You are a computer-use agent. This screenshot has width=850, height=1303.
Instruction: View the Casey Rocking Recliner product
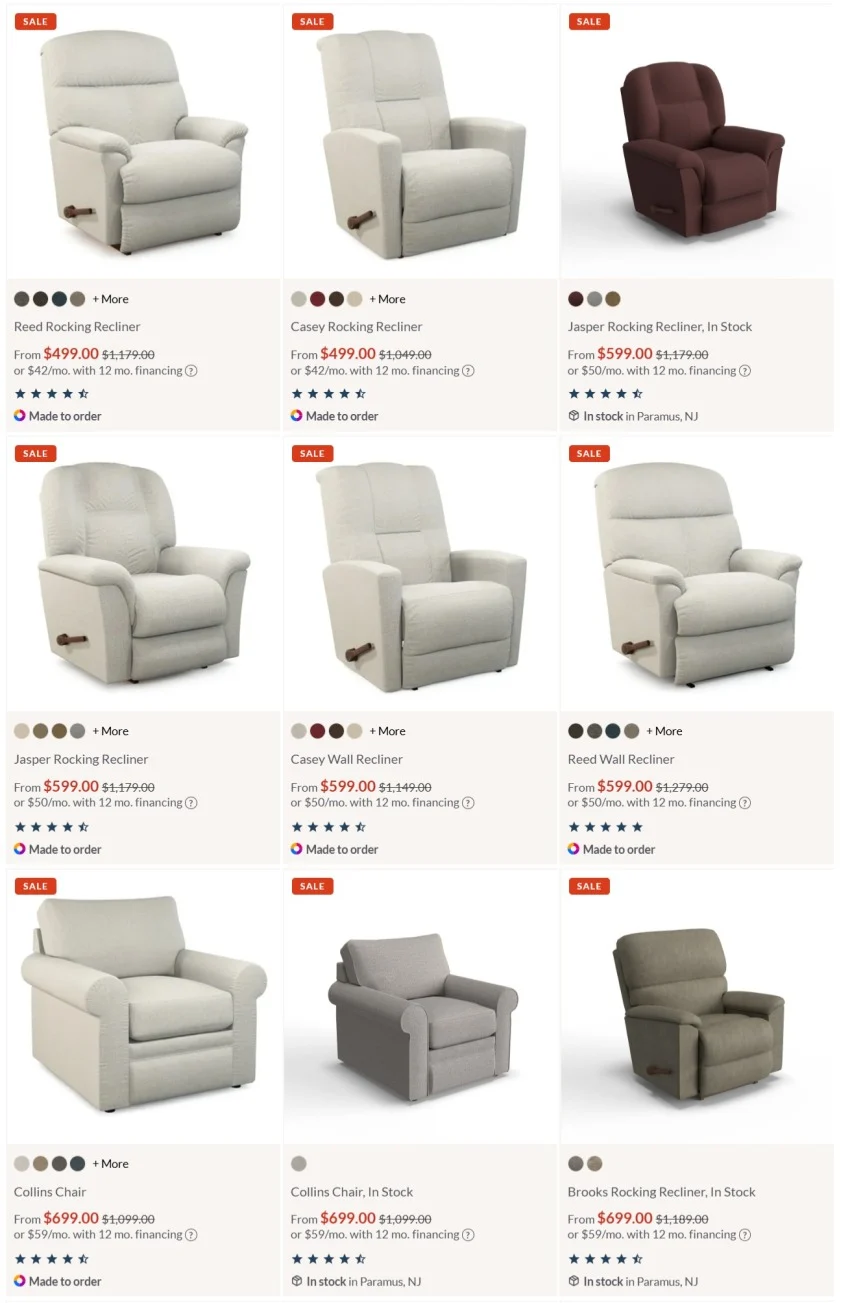(x=356, y=327)
